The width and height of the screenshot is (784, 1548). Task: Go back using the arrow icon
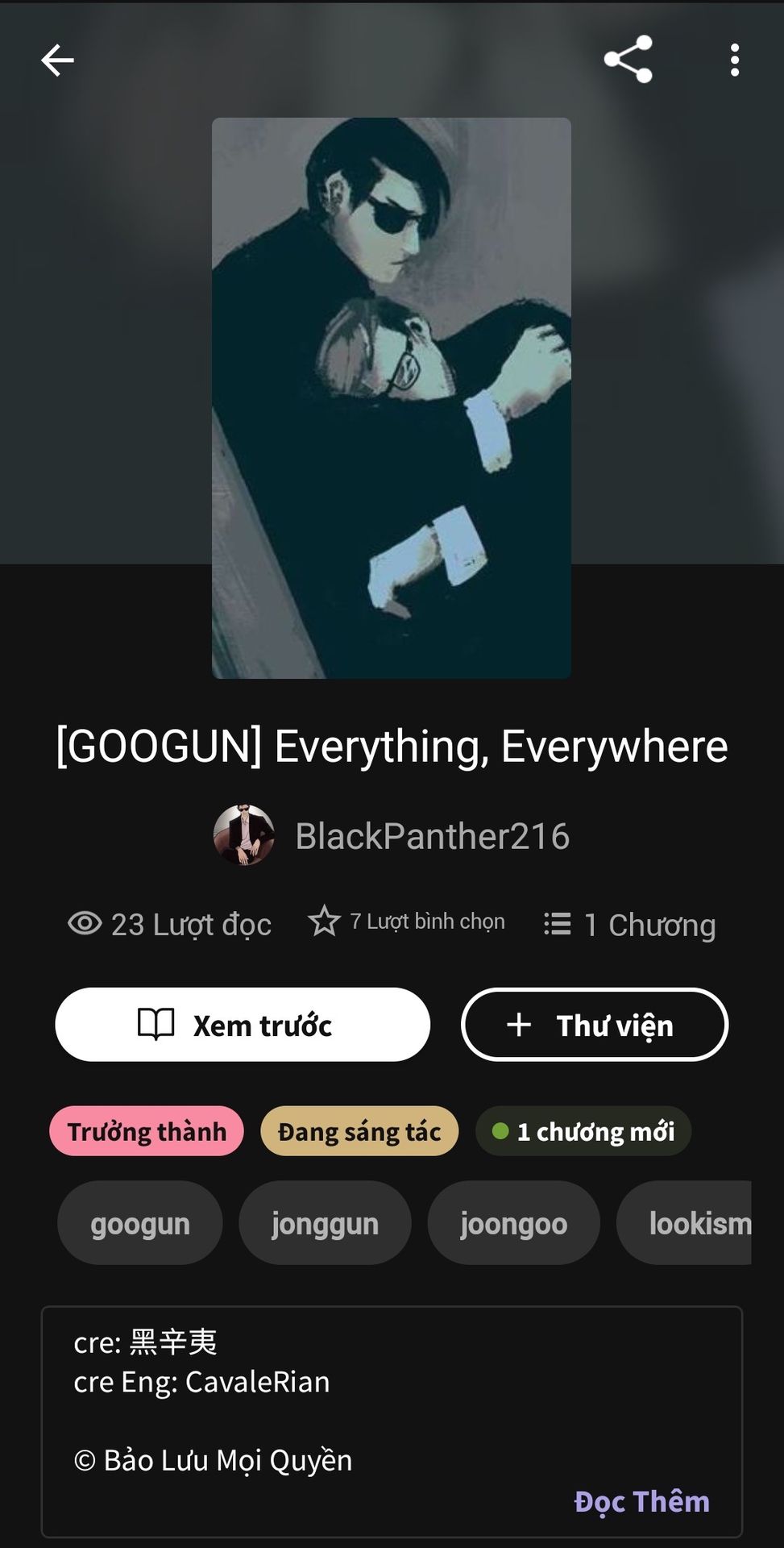point(57,60)
